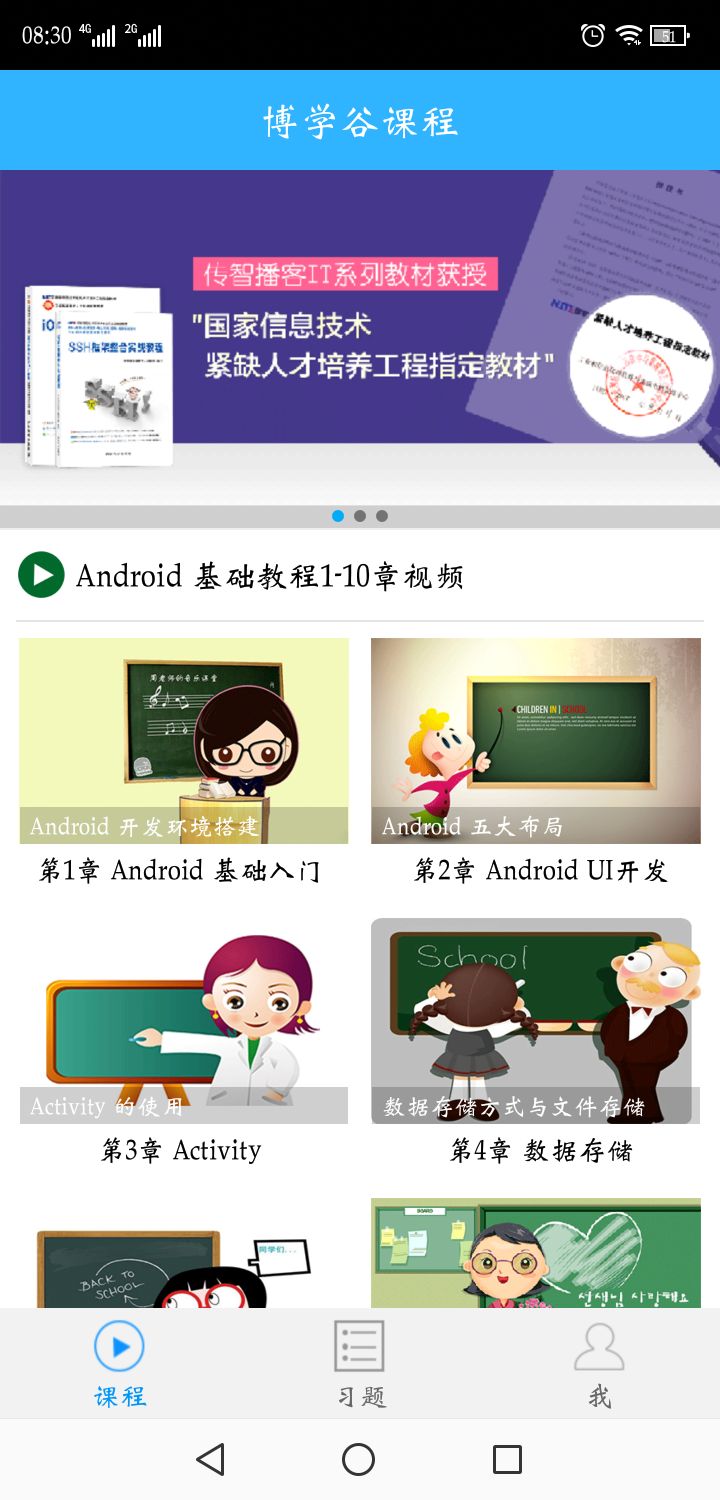Image resolution: width=720 pixels, height=1500 pixels.
Task: Go to the system home screen
Action: 359,1460
